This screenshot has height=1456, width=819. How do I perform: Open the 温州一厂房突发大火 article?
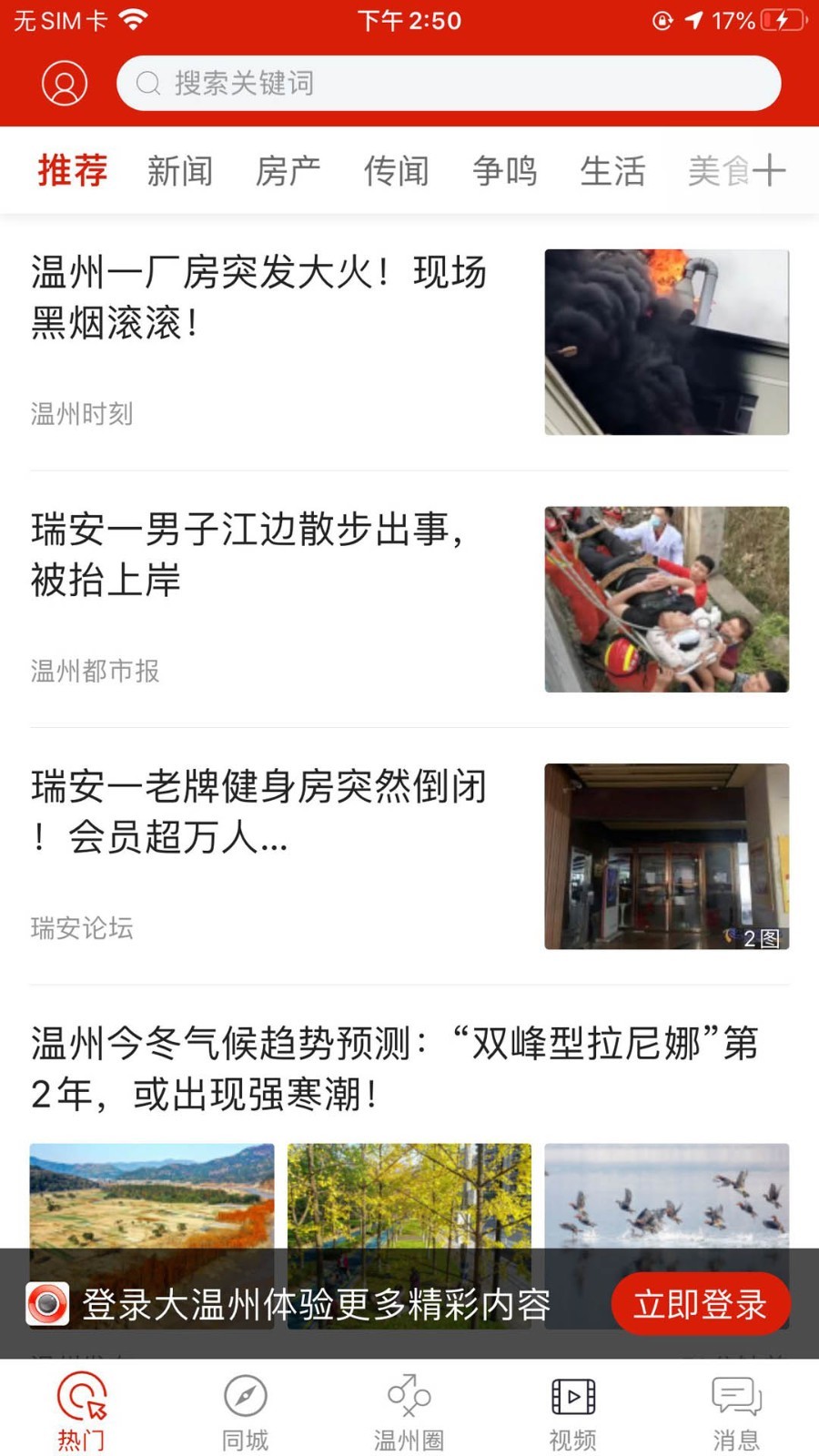[259, 297]
